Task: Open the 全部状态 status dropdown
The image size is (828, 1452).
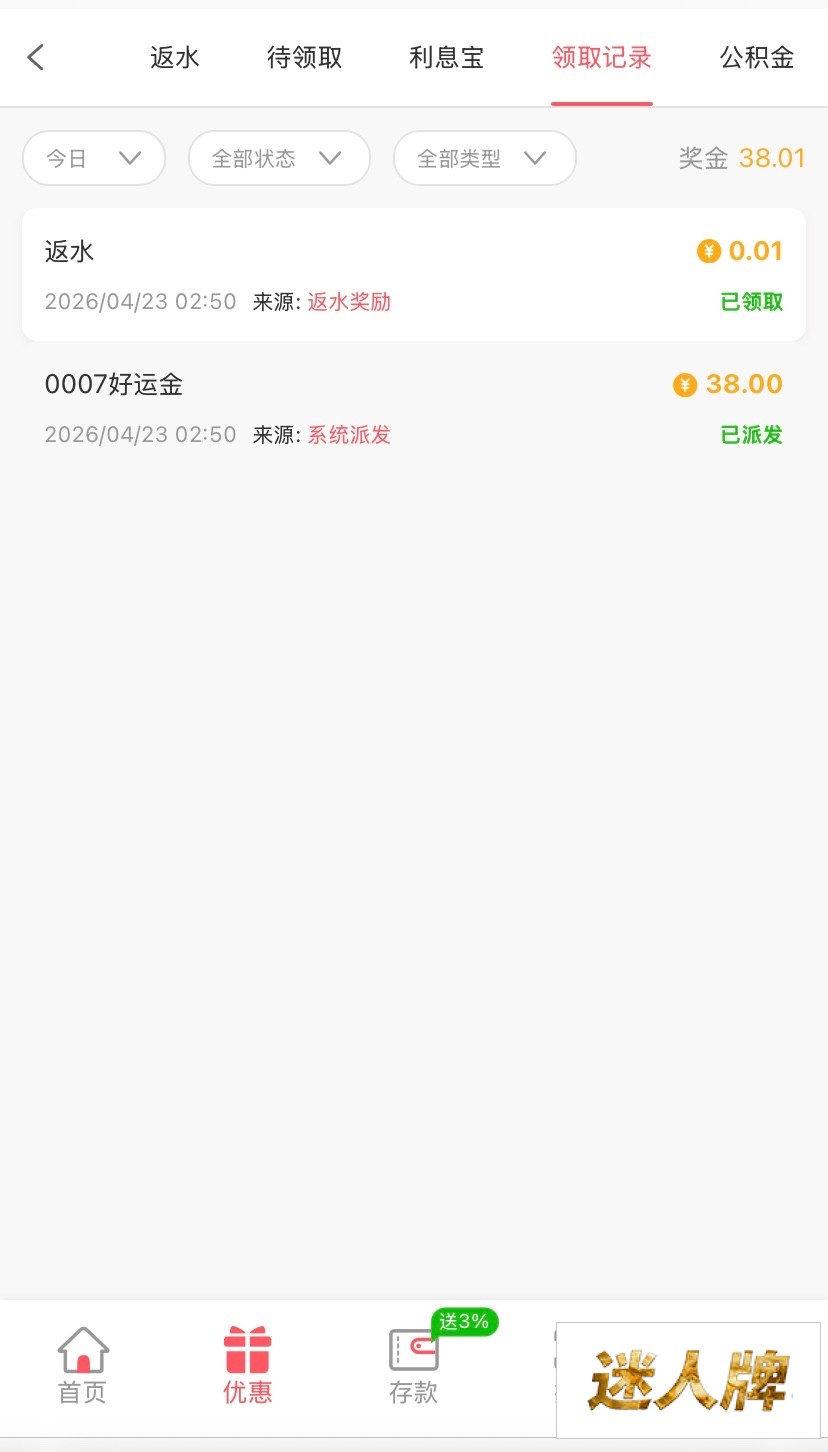Action: 279,158
